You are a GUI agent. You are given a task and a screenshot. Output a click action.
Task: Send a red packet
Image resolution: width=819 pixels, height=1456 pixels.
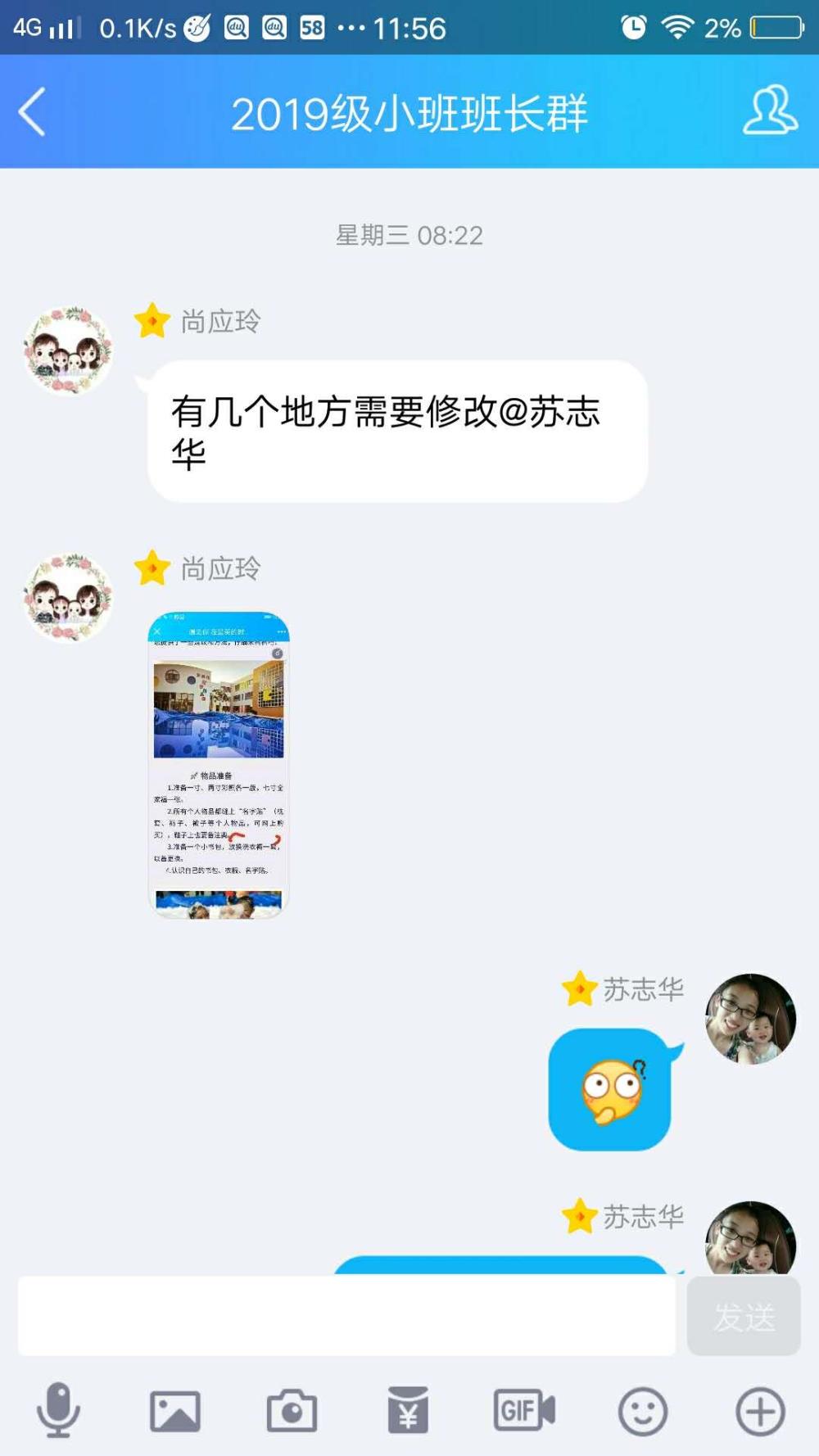tap(409, 1410)
